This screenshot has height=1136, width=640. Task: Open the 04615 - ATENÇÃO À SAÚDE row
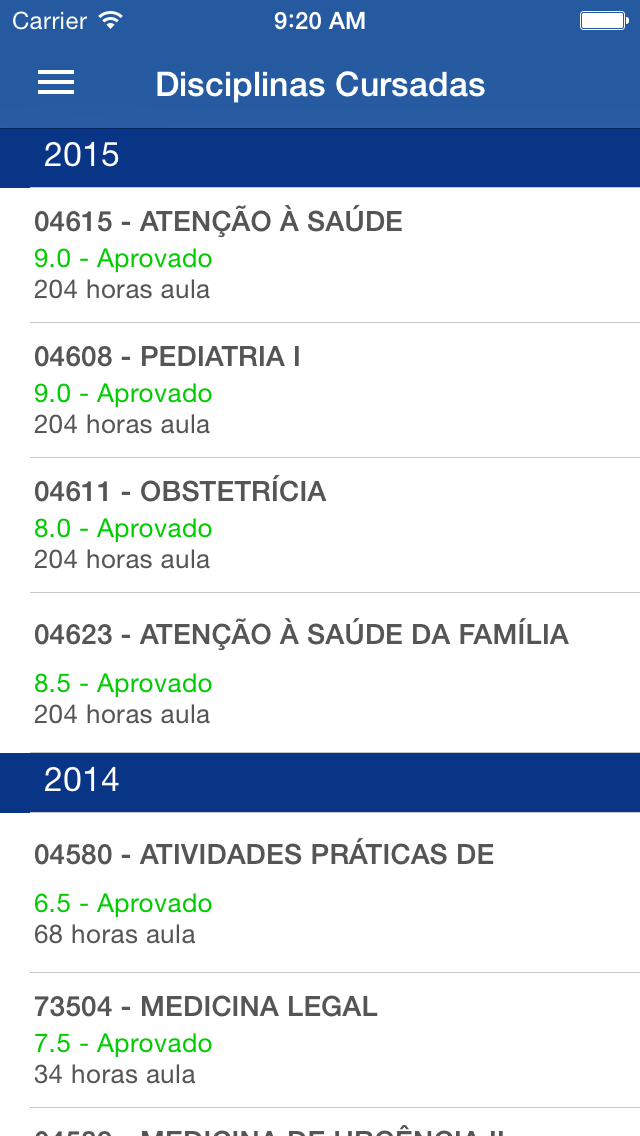coord(320,255)
